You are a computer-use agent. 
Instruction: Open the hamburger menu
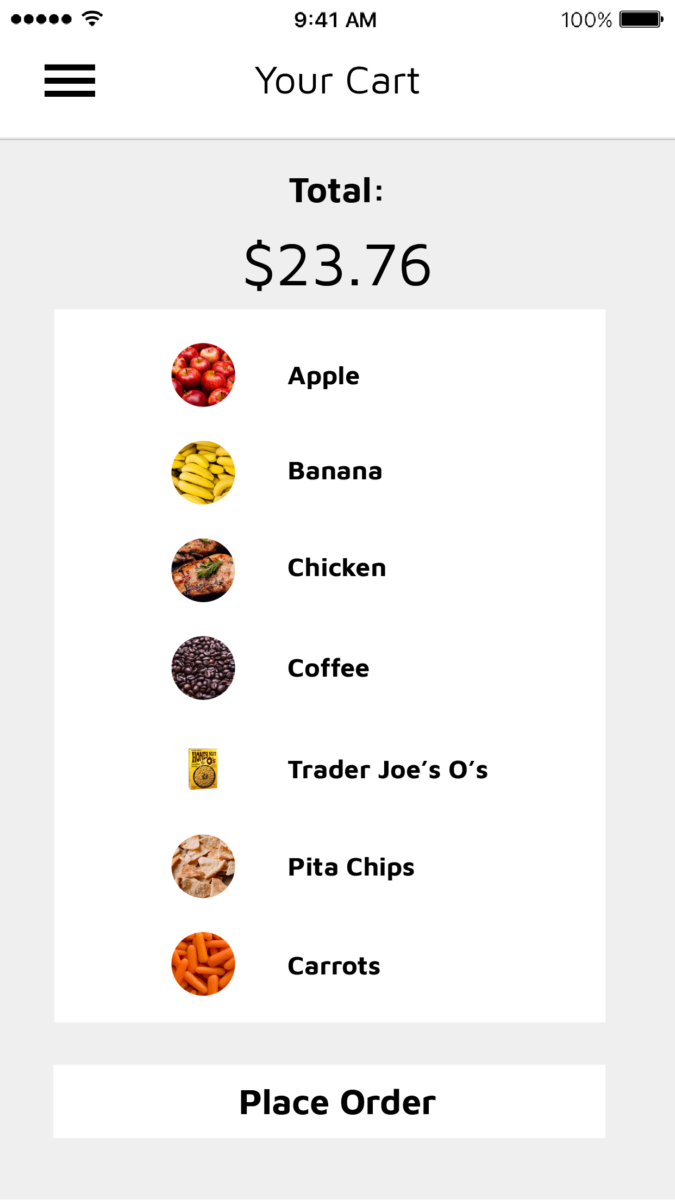(x=69, y=80)
